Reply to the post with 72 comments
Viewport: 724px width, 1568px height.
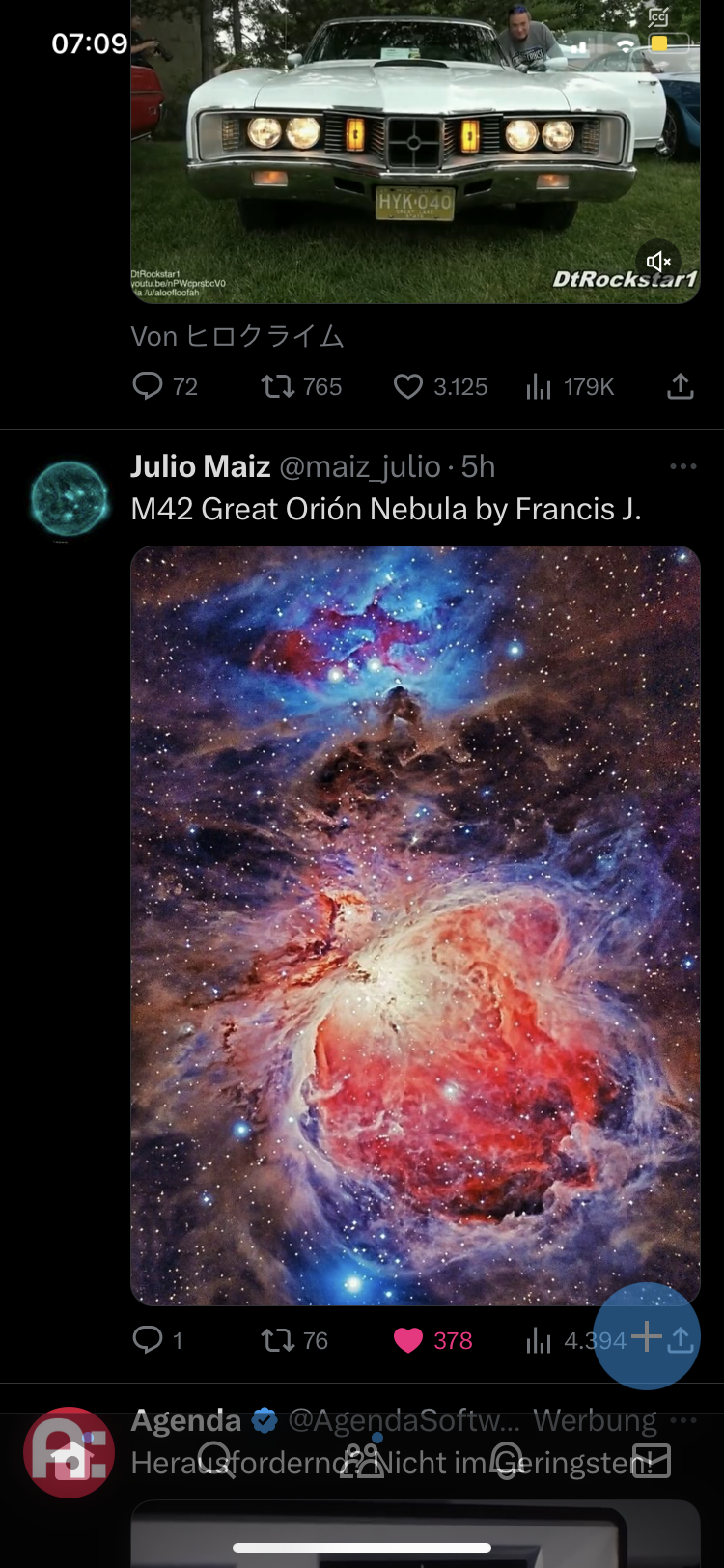pyautogui.click(x=148, y=387)
